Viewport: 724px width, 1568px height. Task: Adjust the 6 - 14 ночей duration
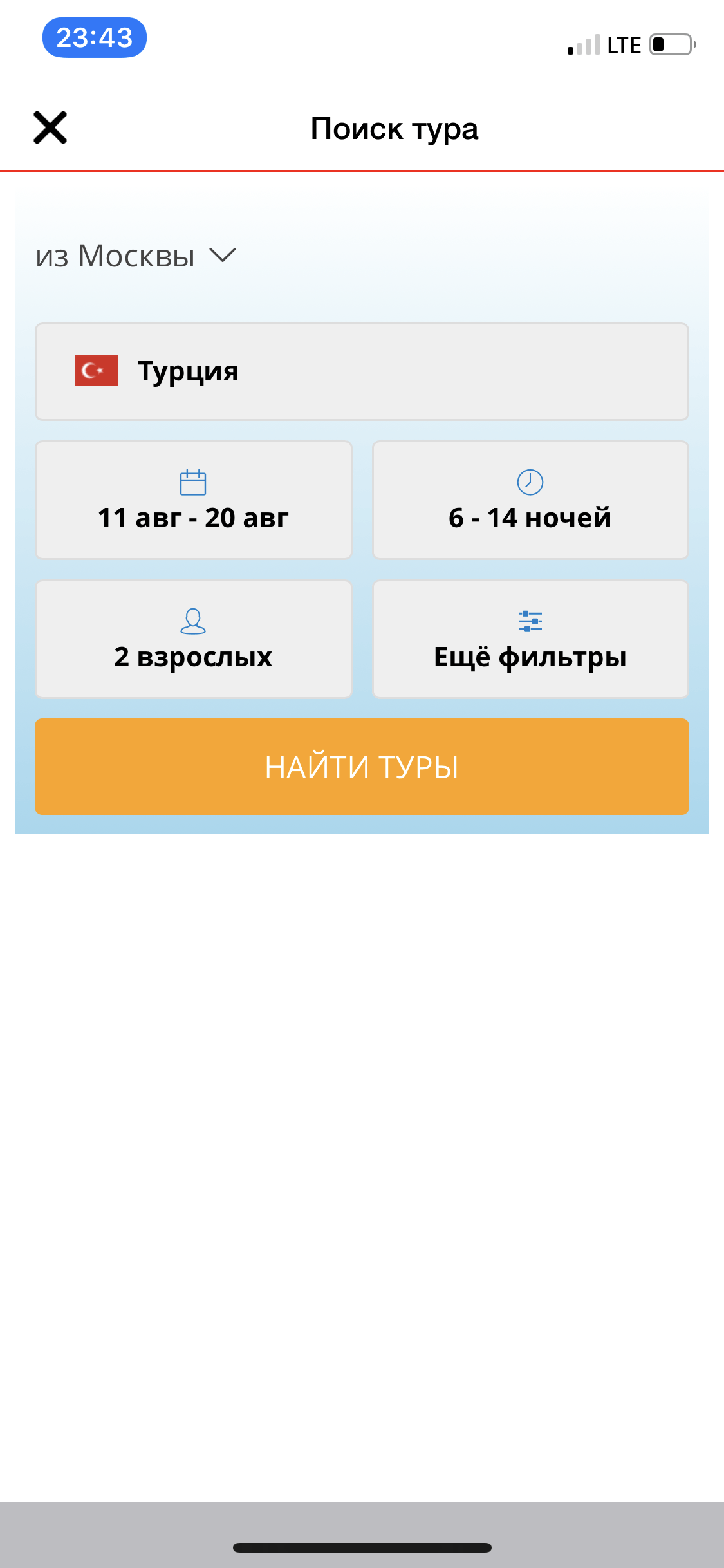pos(530,500)
